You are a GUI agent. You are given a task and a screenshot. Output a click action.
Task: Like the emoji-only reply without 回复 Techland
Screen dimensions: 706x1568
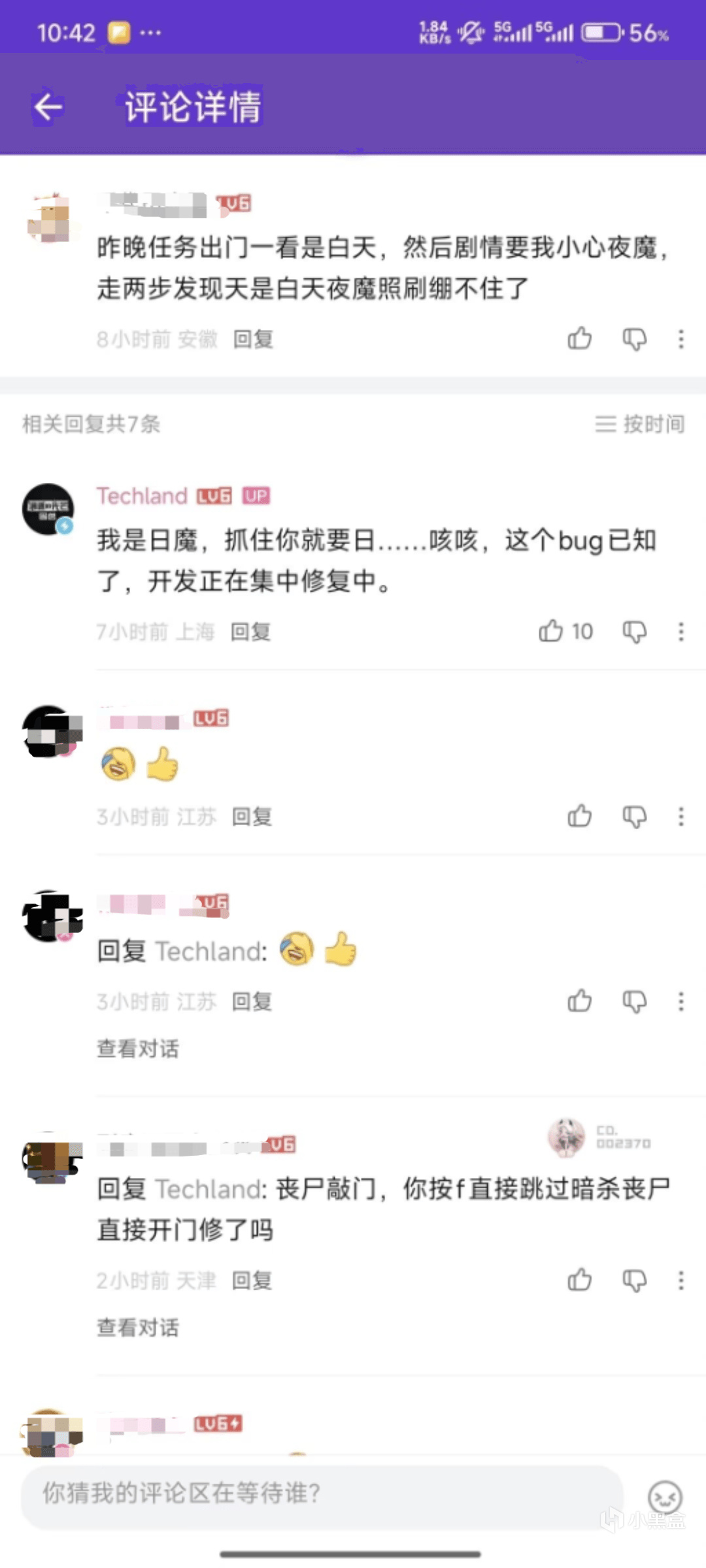(x=579, y=816)
